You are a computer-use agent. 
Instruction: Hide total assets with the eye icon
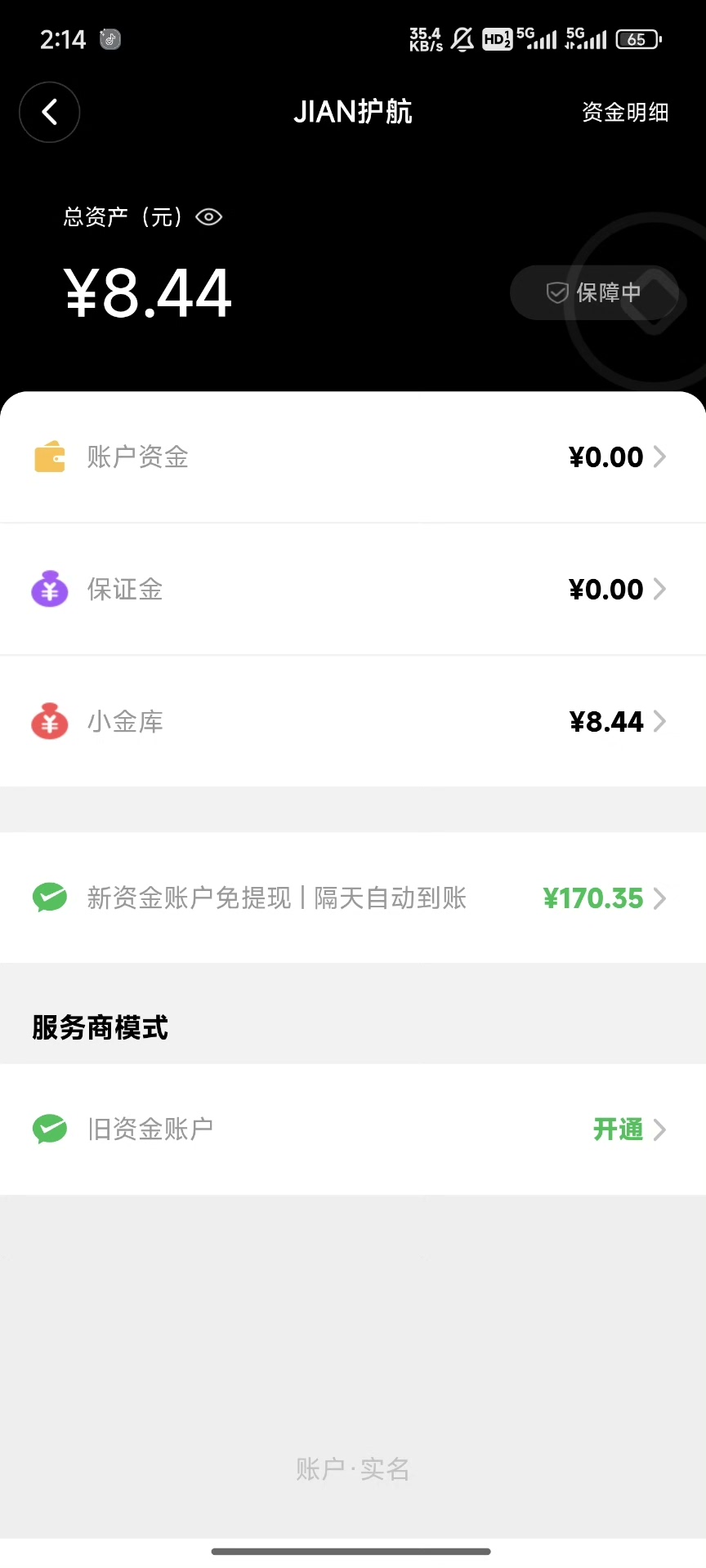tap(209, 217)
